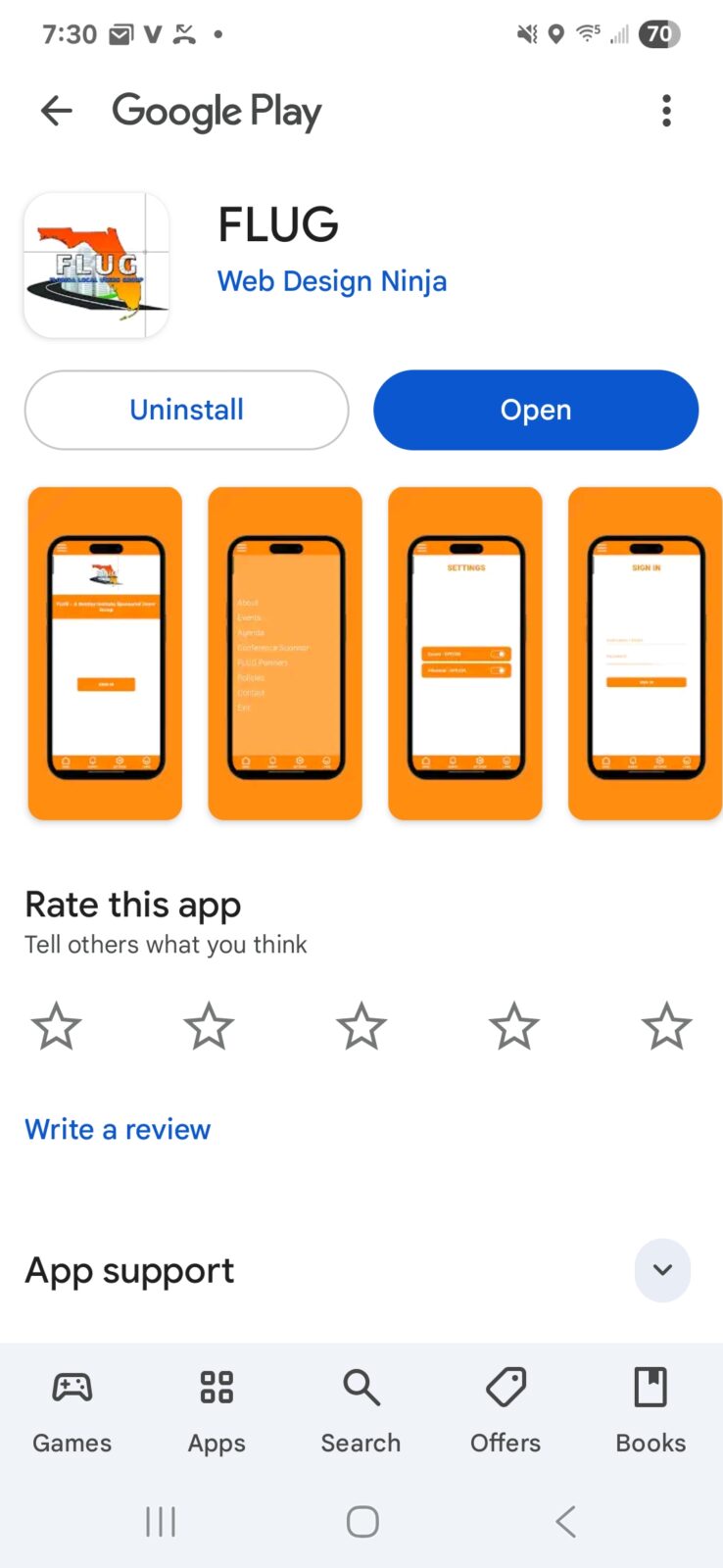Expand the App support section
723x1568 pixels.
tap(662, 1270)
